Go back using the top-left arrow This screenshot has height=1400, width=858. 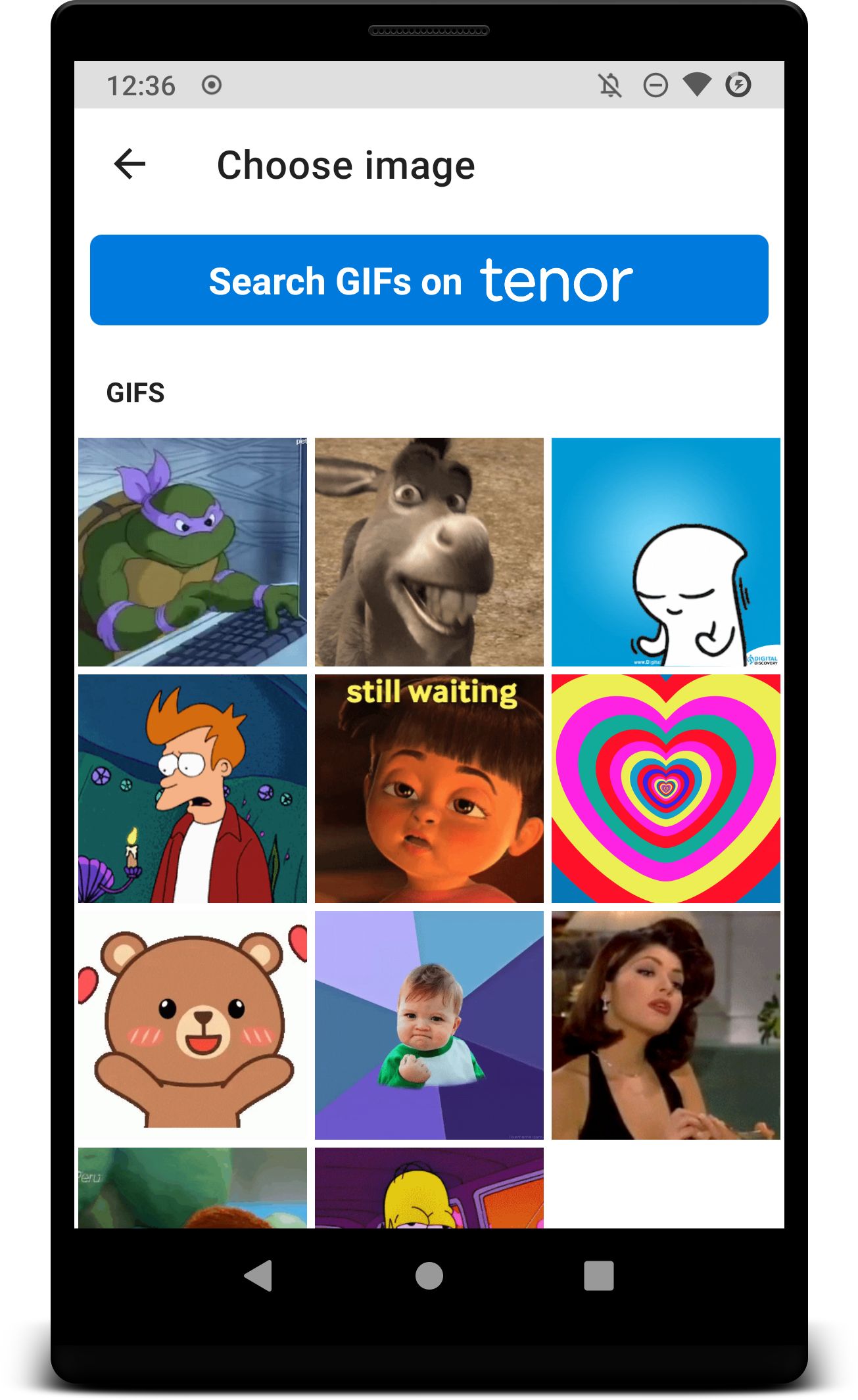coord(130,164)
